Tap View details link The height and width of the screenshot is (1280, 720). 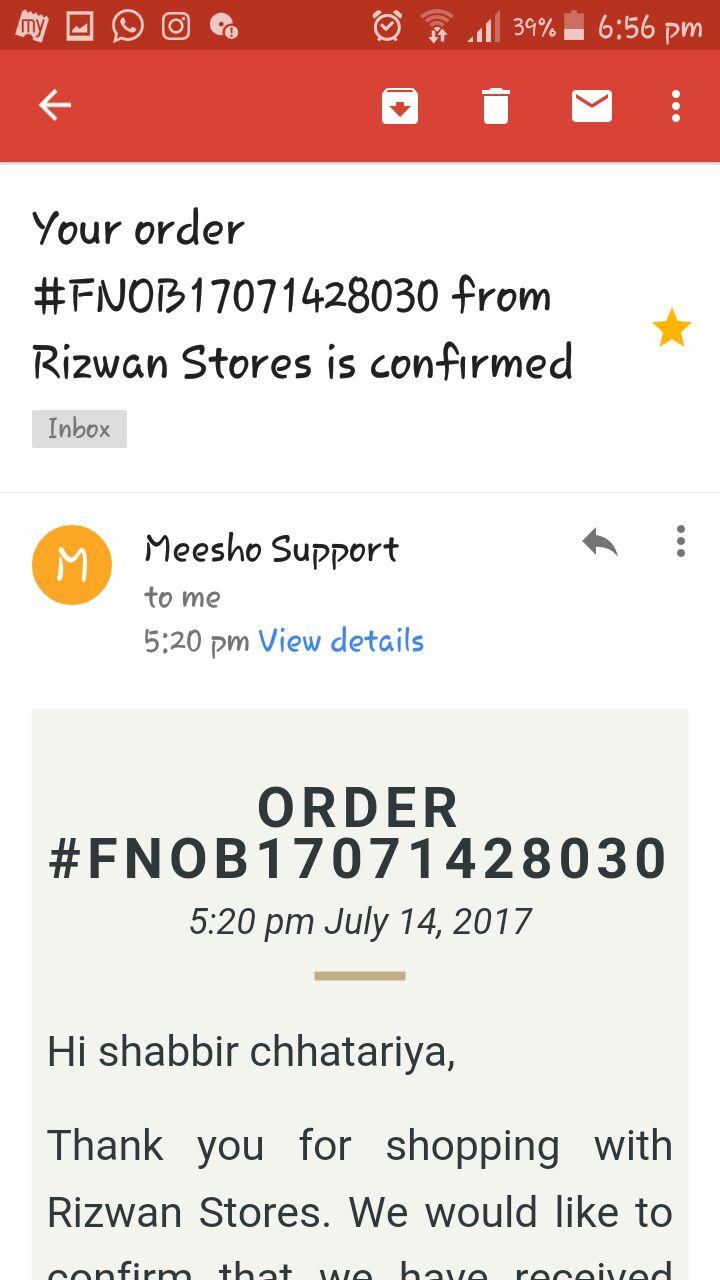pyautogui.click(x=341, y=641)
